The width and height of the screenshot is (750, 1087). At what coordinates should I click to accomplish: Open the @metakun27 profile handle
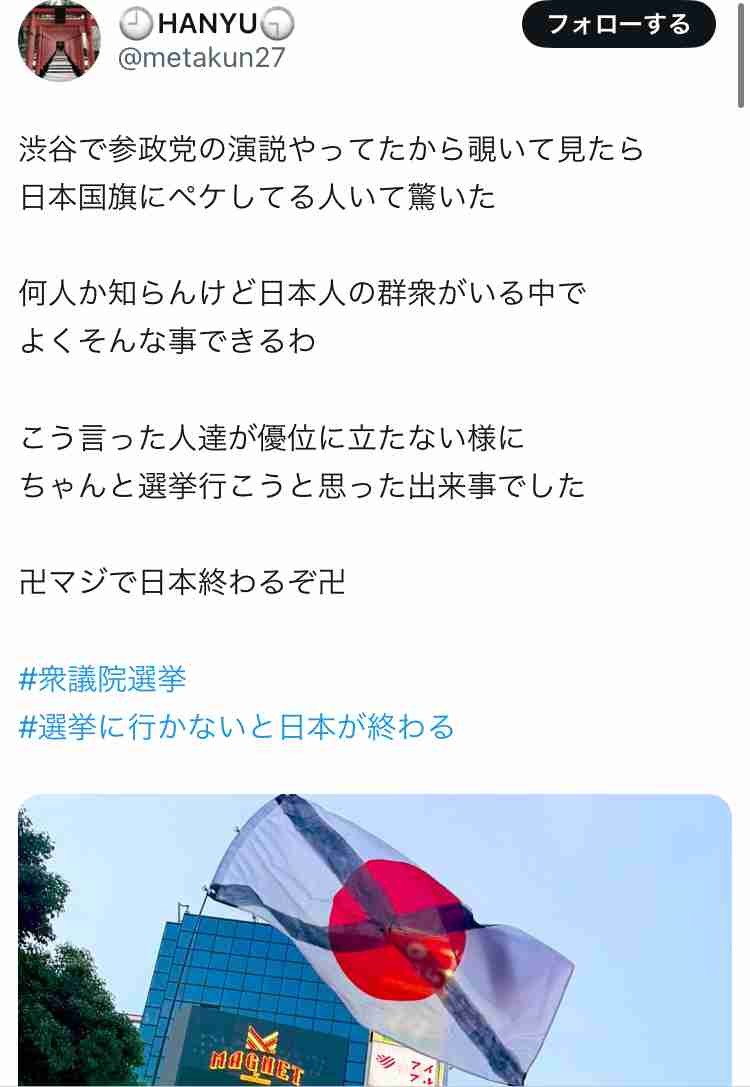coord(201,57)
